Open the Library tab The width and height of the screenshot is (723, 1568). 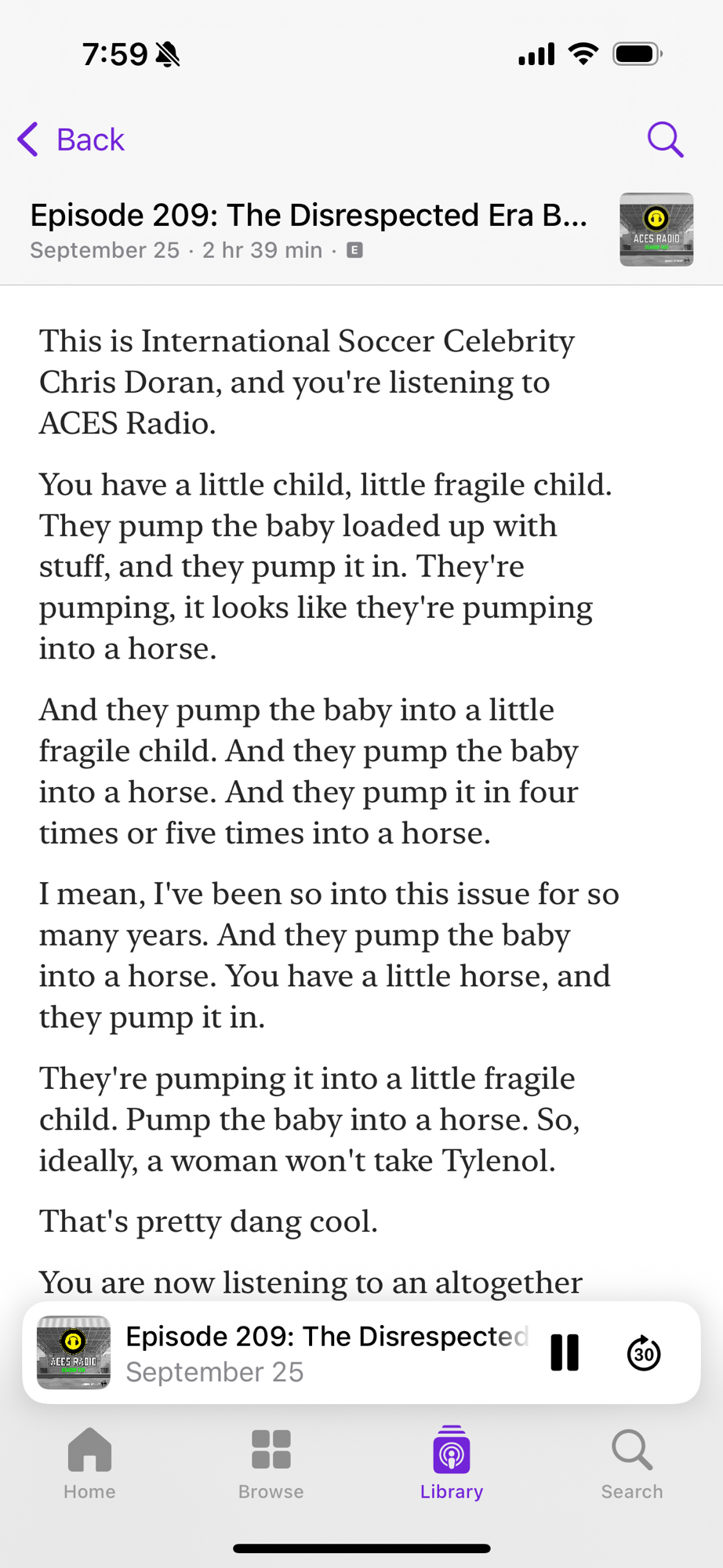tap(451, 1463)
